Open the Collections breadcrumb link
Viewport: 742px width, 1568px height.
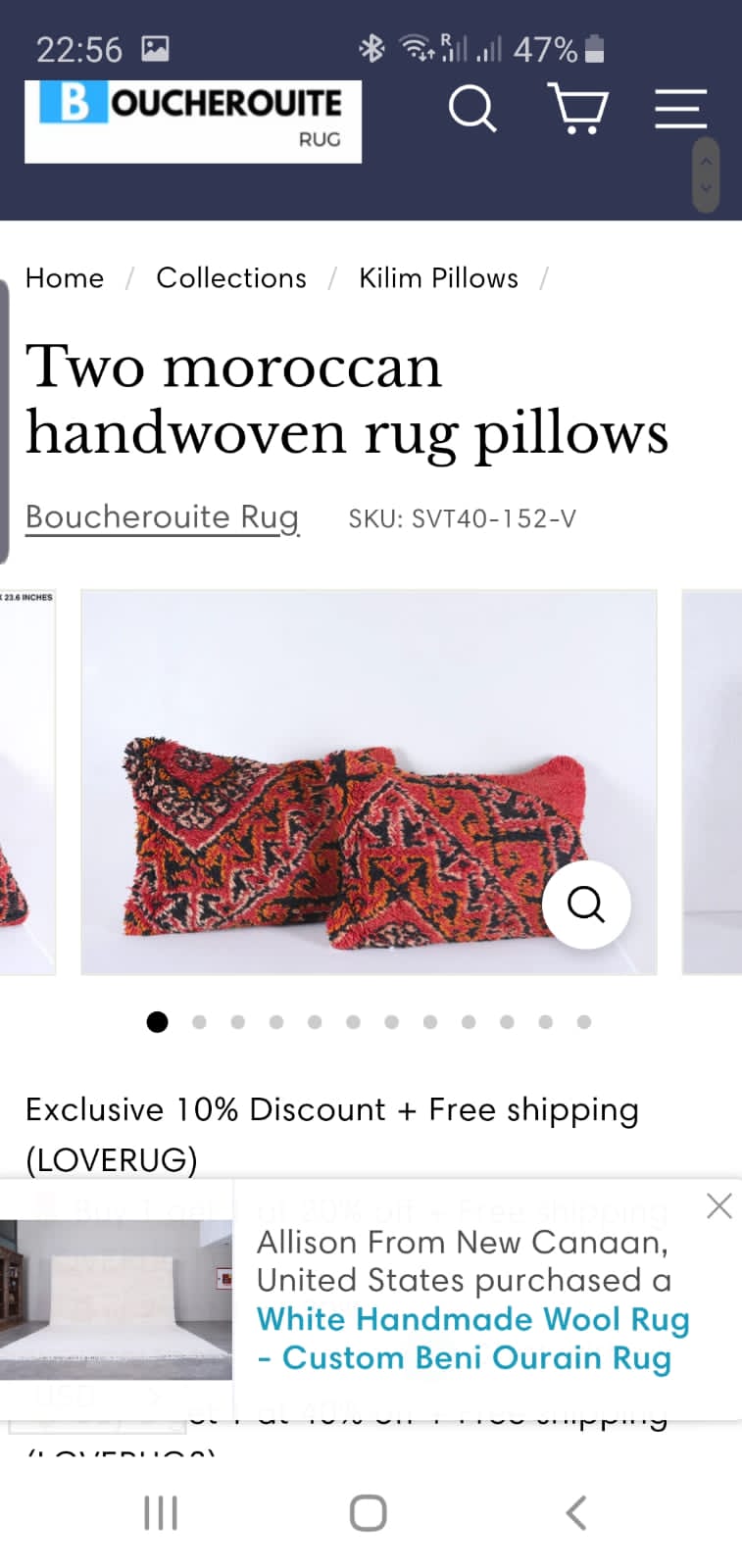click(x=231, y=278)
